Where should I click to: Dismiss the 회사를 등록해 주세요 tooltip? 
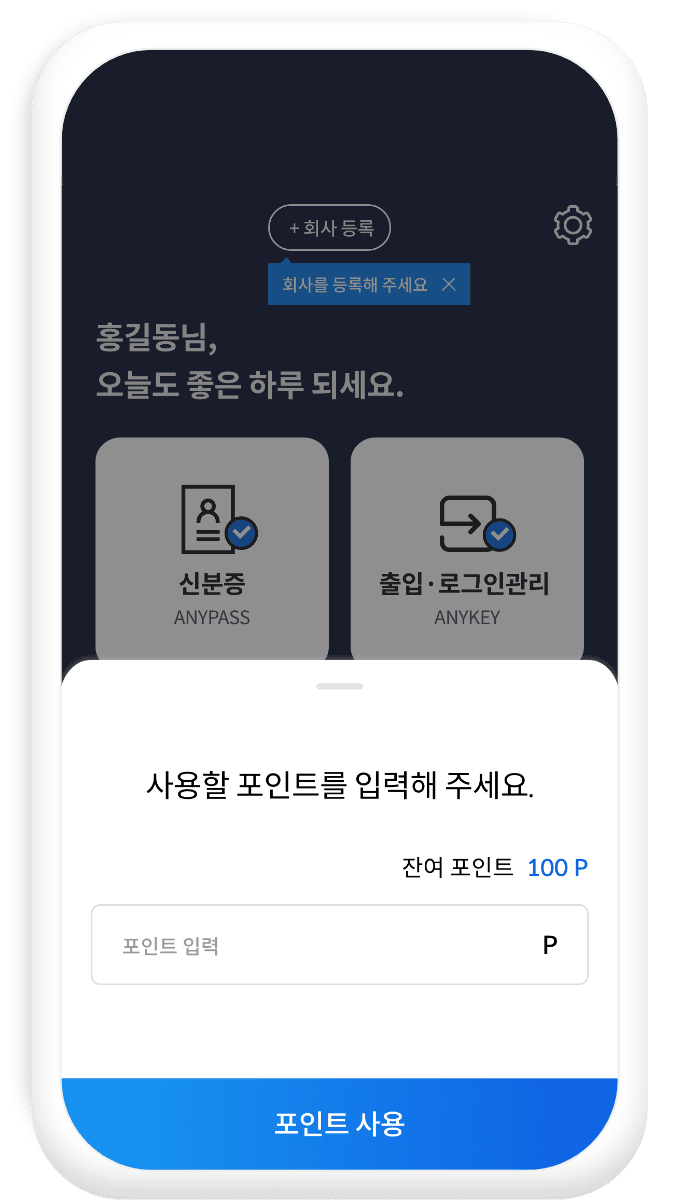point(449,285)
